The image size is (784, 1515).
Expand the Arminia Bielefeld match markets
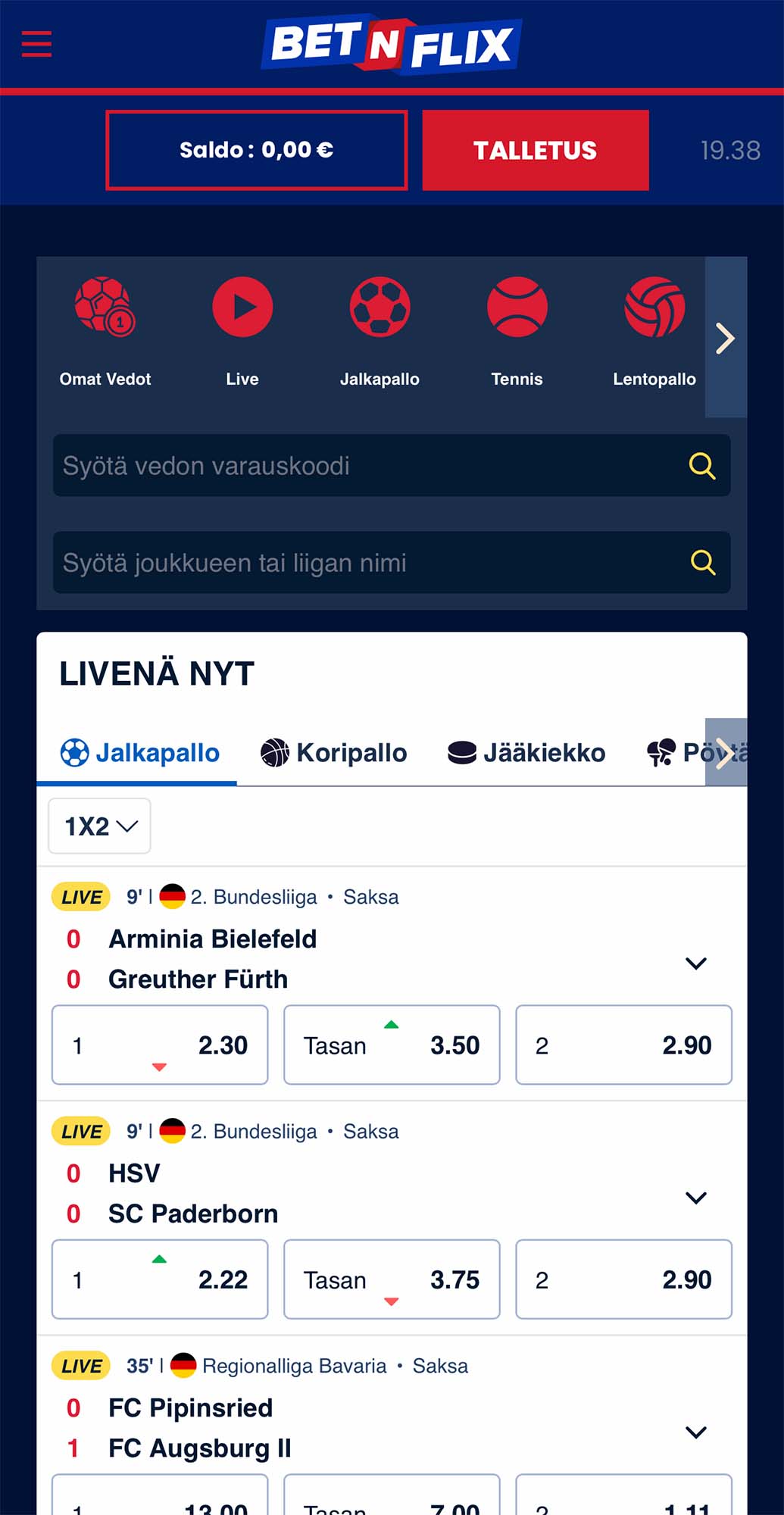(695, 964)
